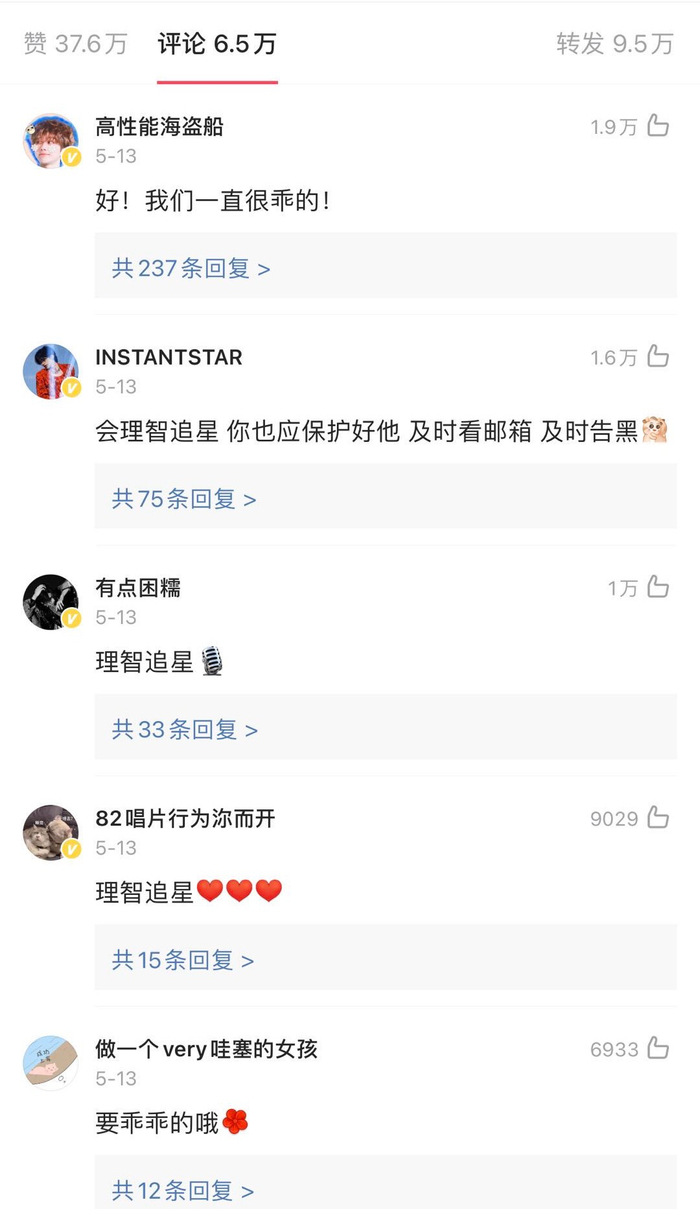The width and height of the screenshot is (700, 1209).
Task: Switch to the 转发 9.5万 tab
Action: click(614, 44)
